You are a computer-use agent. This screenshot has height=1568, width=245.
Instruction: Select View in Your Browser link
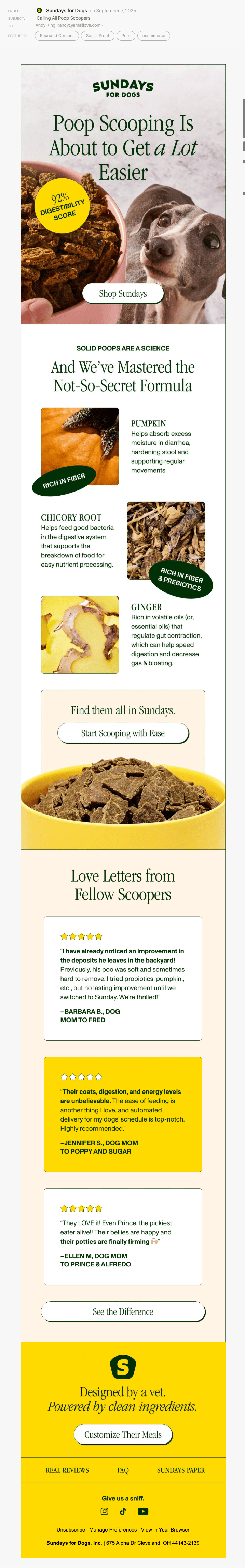tap(165, 1529)
